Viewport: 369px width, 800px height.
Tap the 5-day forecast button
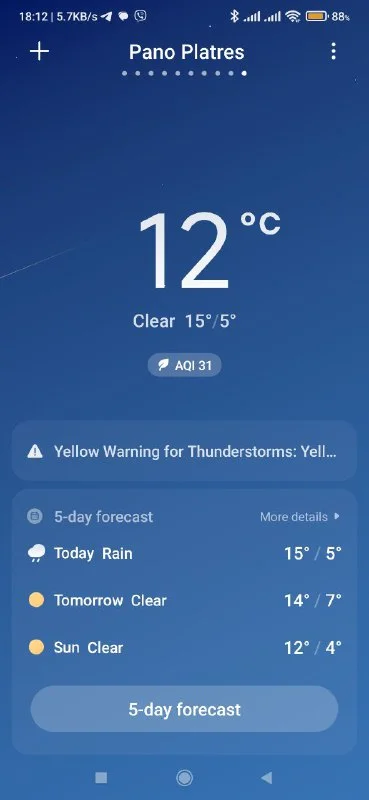pos(184,709)
